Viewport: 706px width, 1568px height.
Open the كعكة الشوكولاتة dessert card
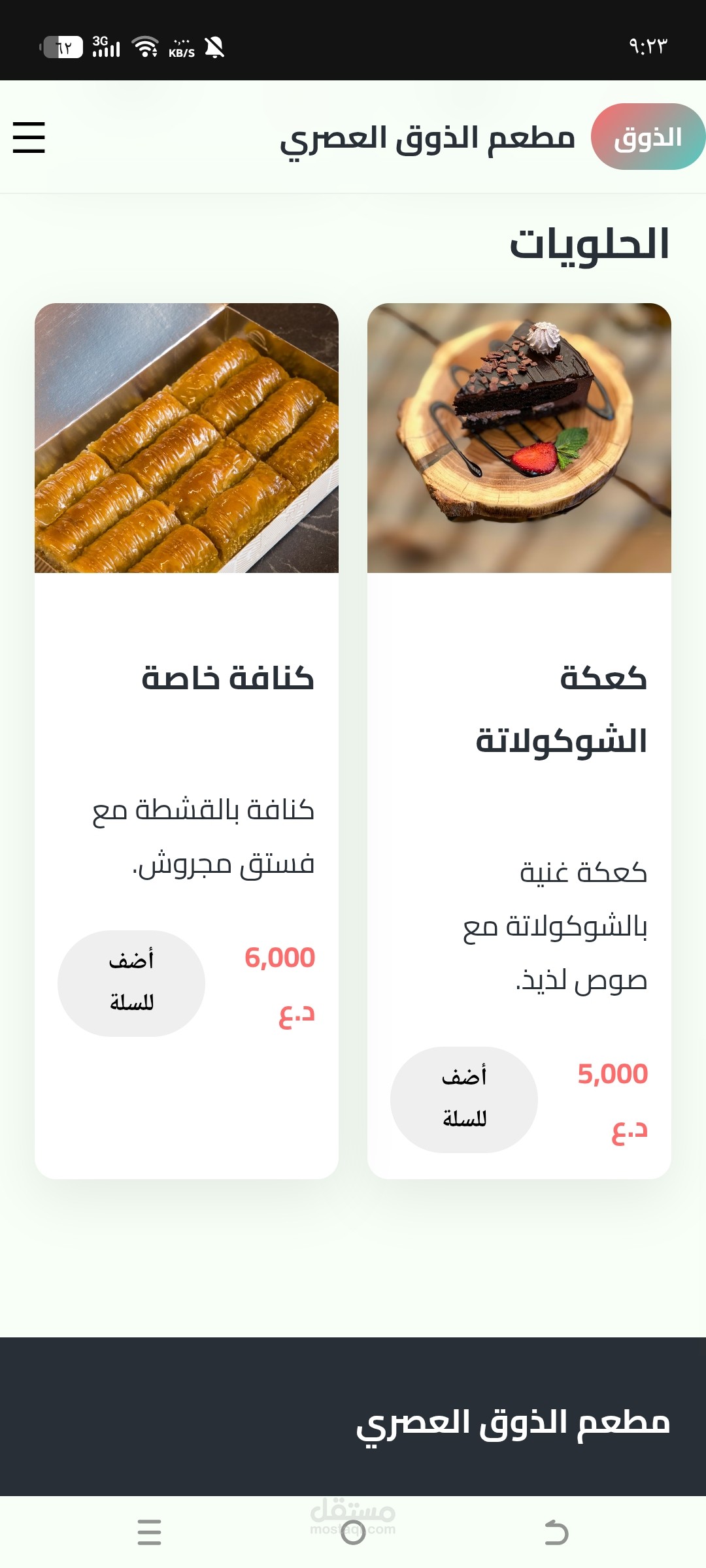tap(519, 439)
